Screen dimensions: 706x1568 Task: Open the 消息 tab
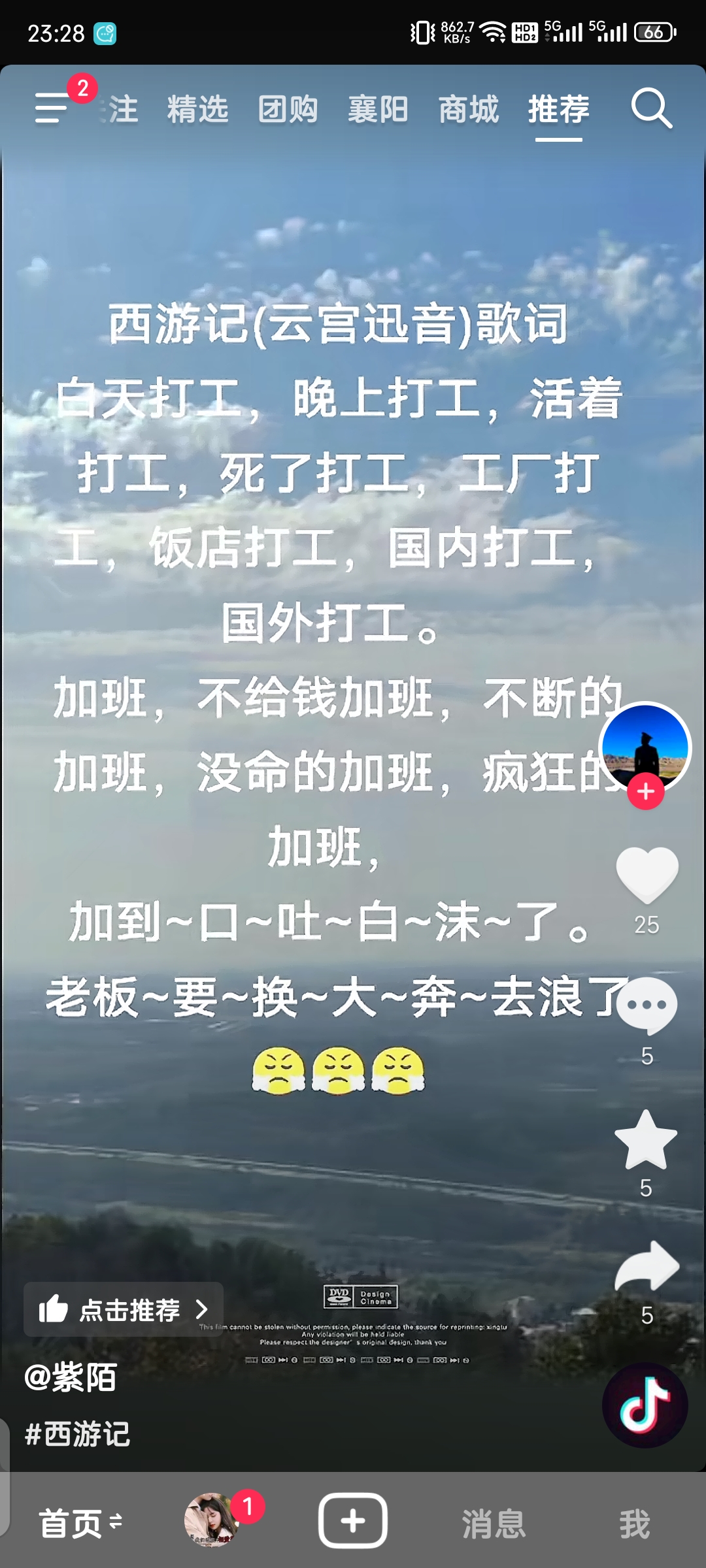tap(494, 1524)
